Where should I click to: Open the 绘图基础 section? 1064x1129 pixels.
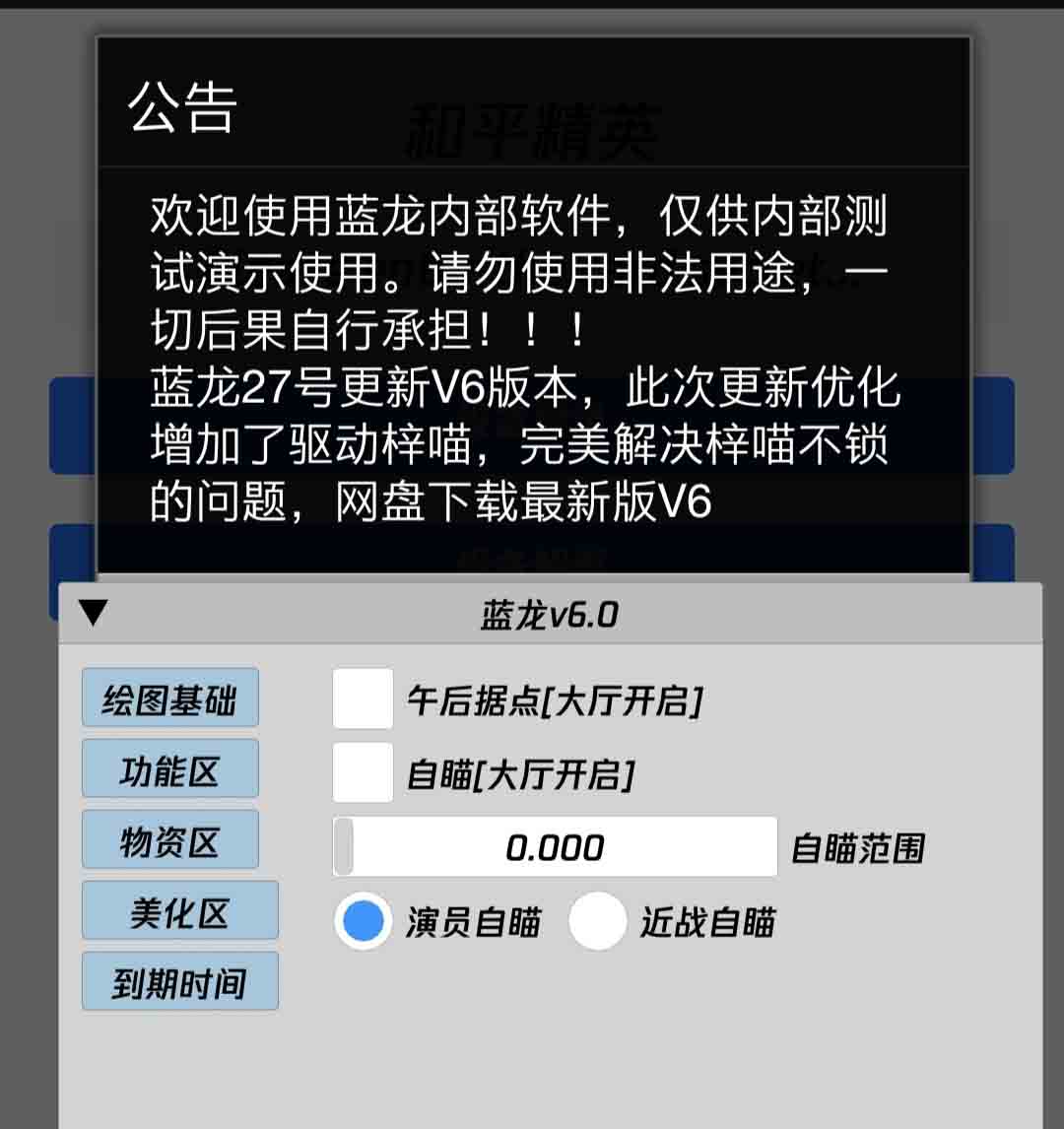[169, 698]
